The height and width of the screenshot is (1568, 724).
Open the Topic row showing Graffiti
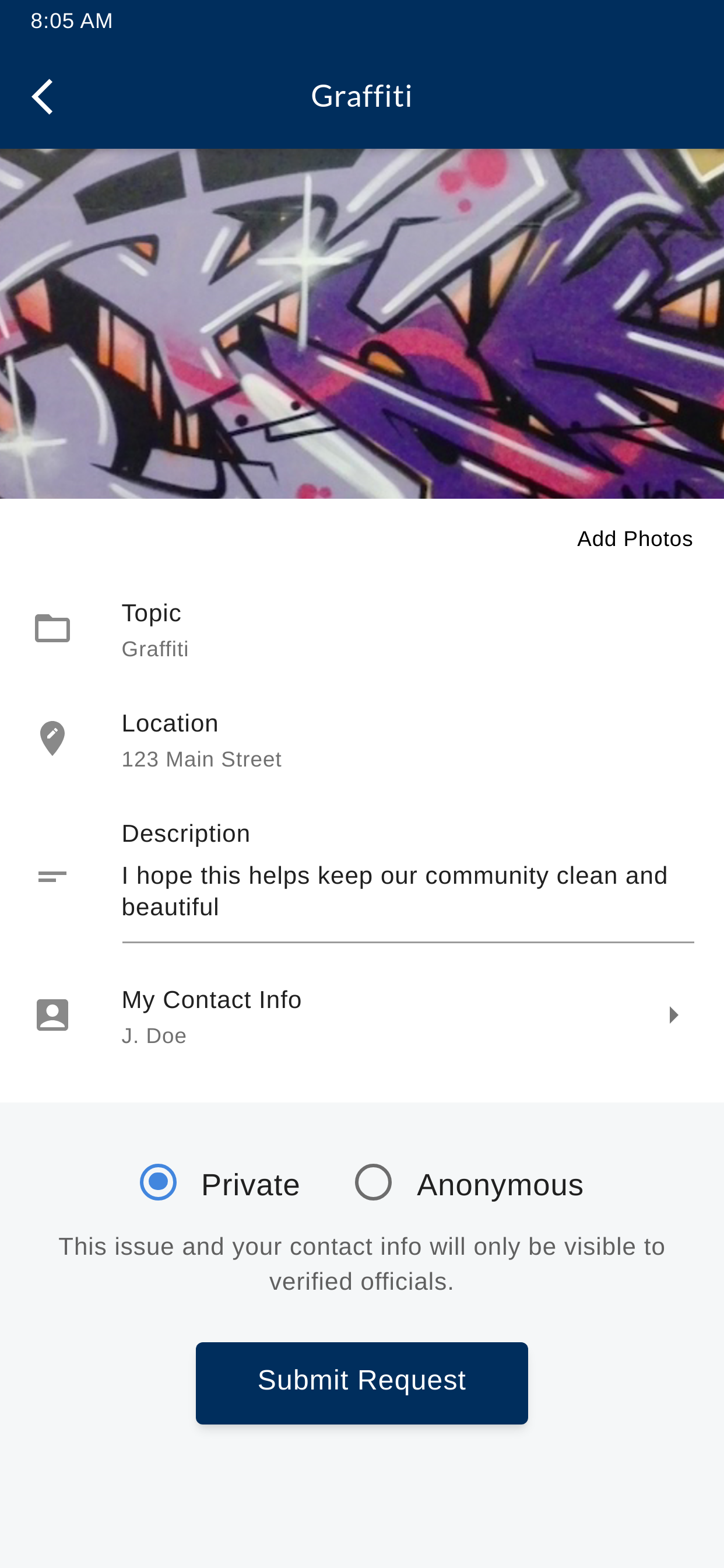click(362, 630)
